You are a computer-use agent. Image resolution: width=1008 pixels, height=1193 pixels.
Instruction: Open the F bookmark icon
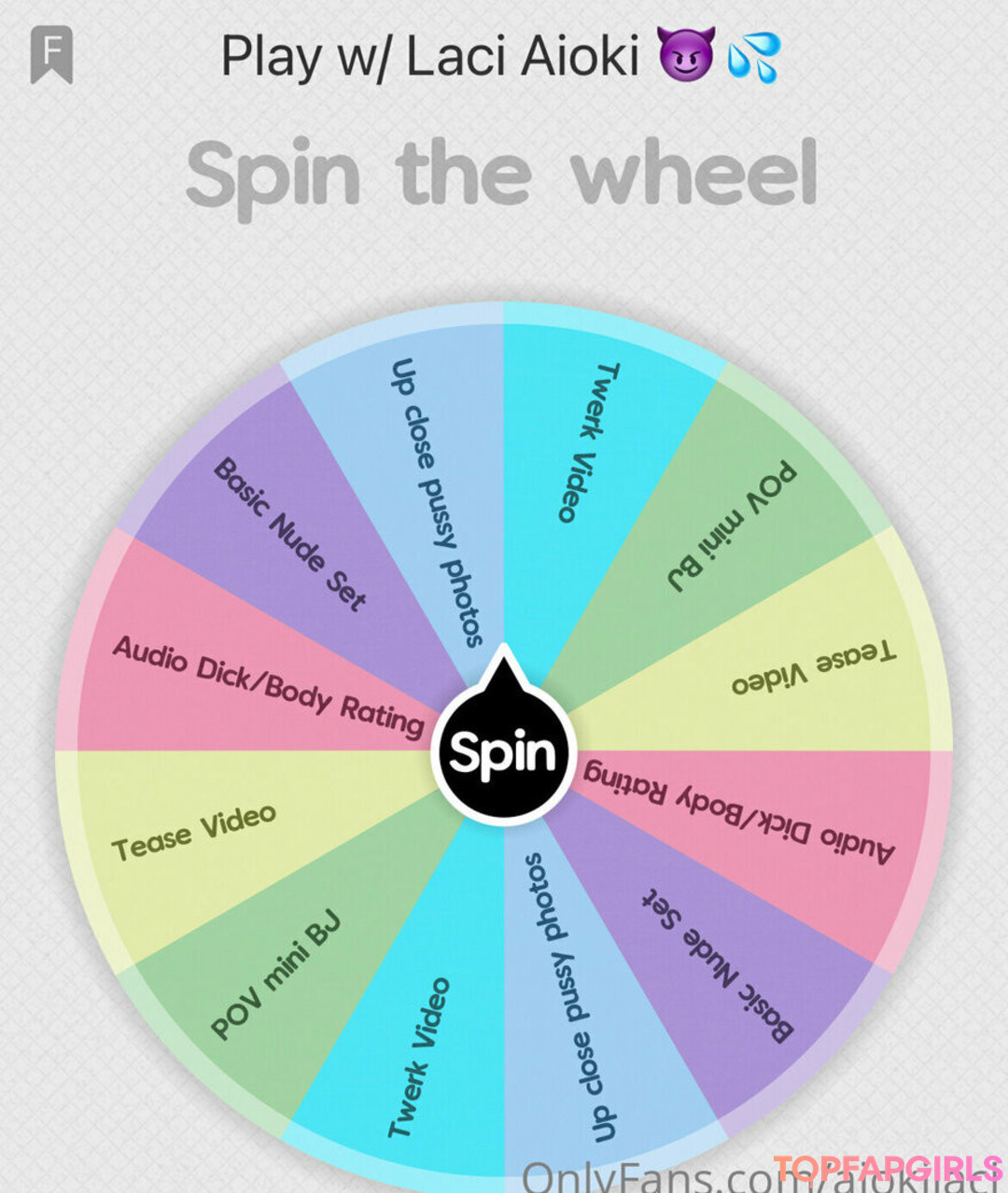click(52, 55)
